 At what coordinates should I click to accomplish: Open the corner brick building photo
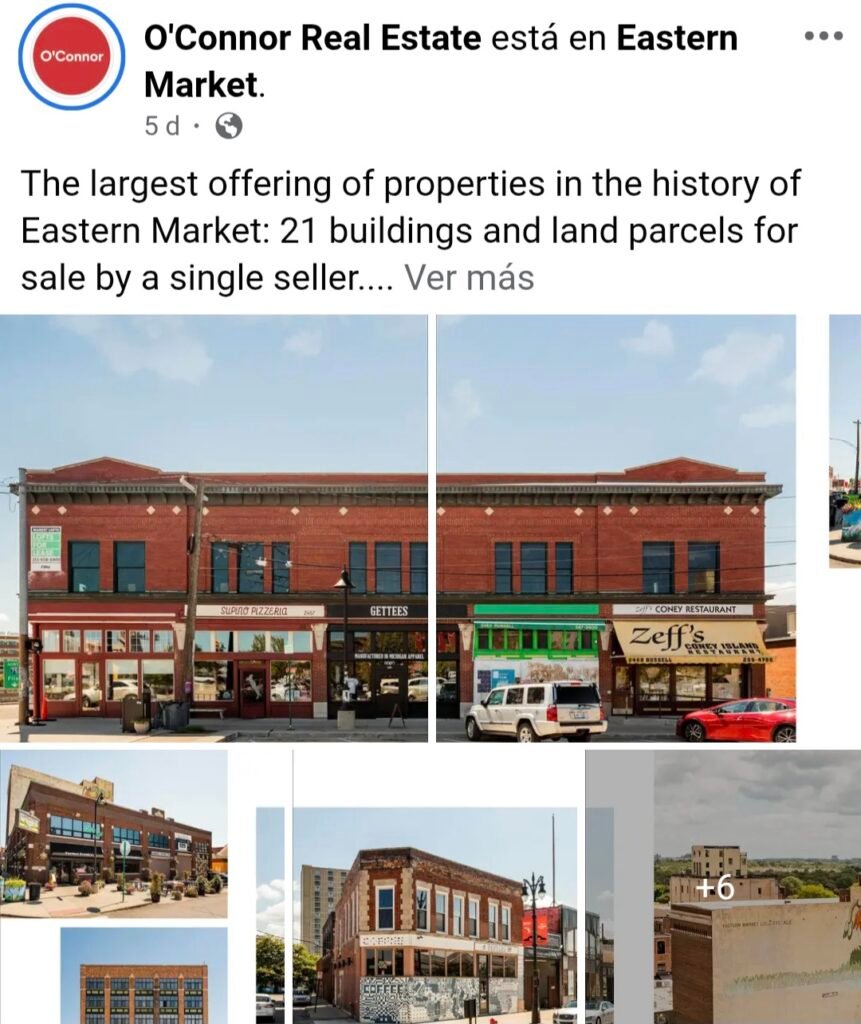[x=434, y=915]
